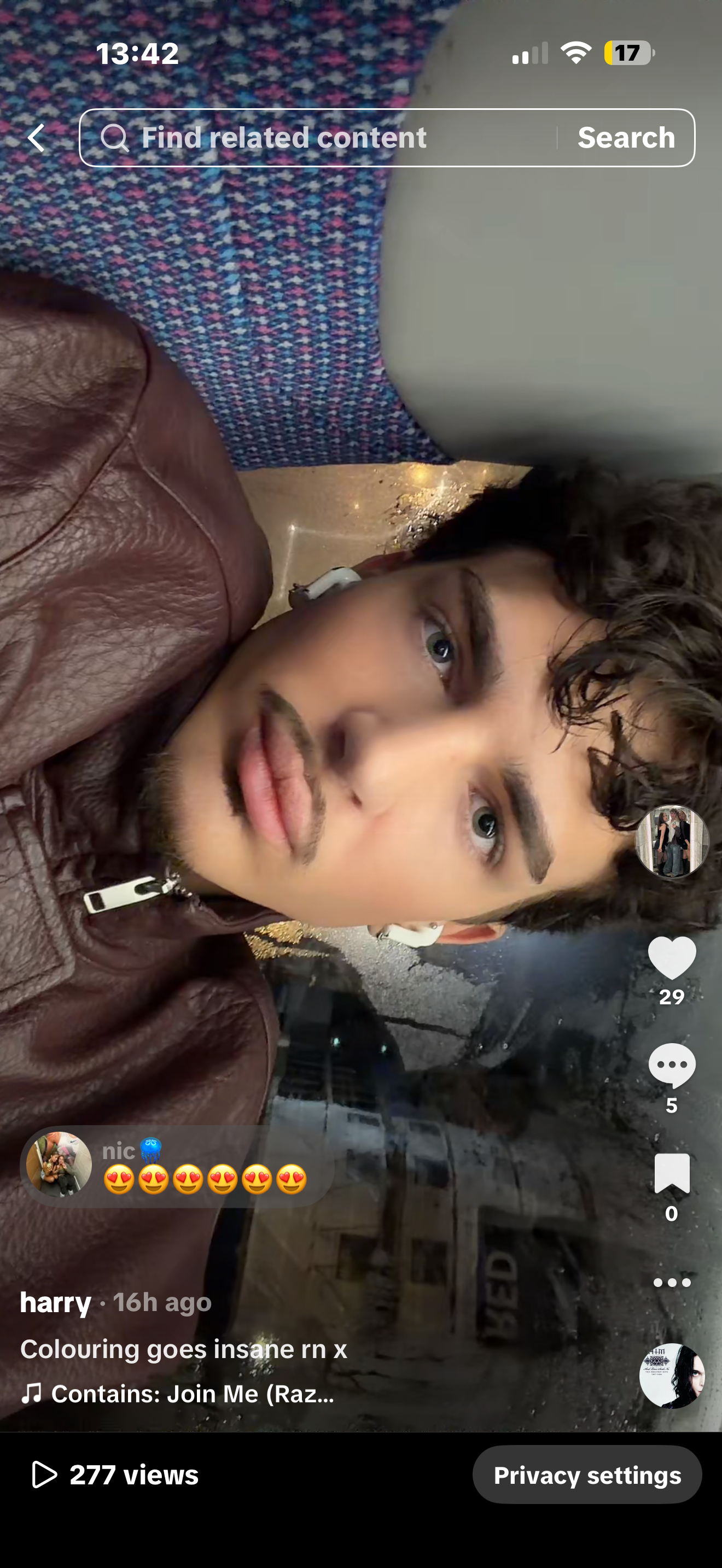The image size is (722, 1568).
Task: Open harry's profile from the username
Action: 55,1302
